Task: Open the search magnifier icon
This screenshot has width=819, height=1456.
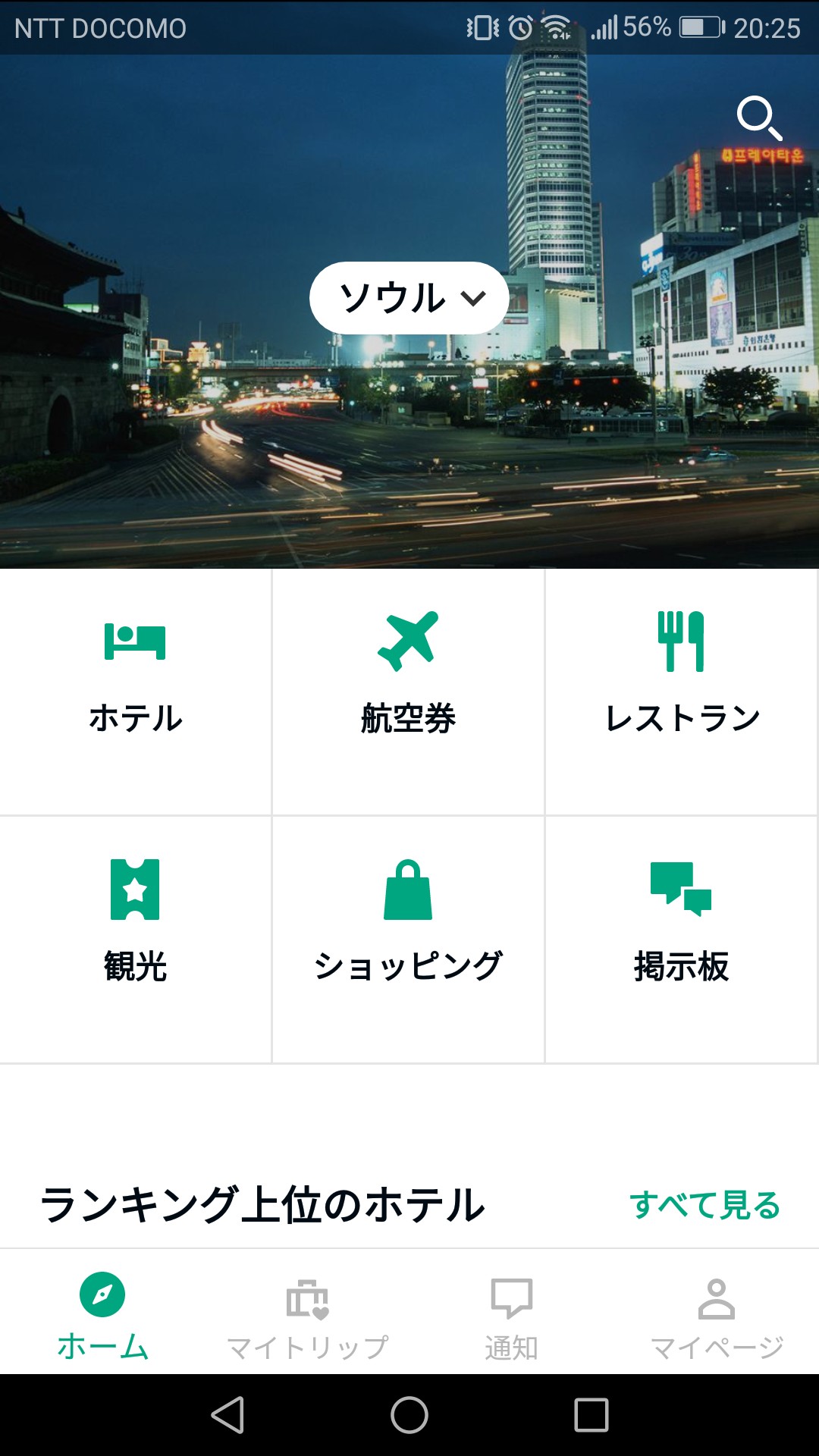Action: pos(758,118)
